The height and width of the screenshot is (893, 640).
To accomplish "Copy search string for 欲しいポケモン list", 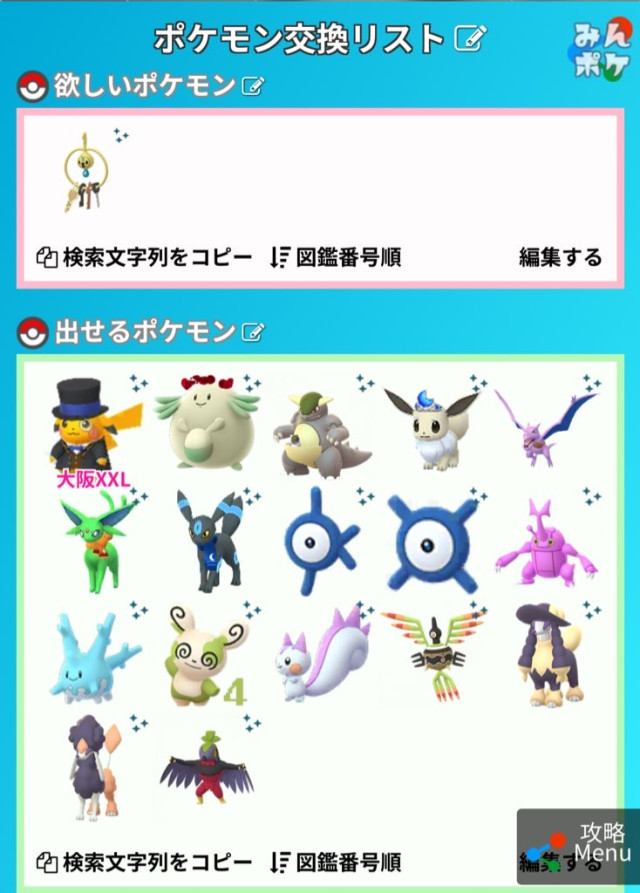I will [144, 257].
